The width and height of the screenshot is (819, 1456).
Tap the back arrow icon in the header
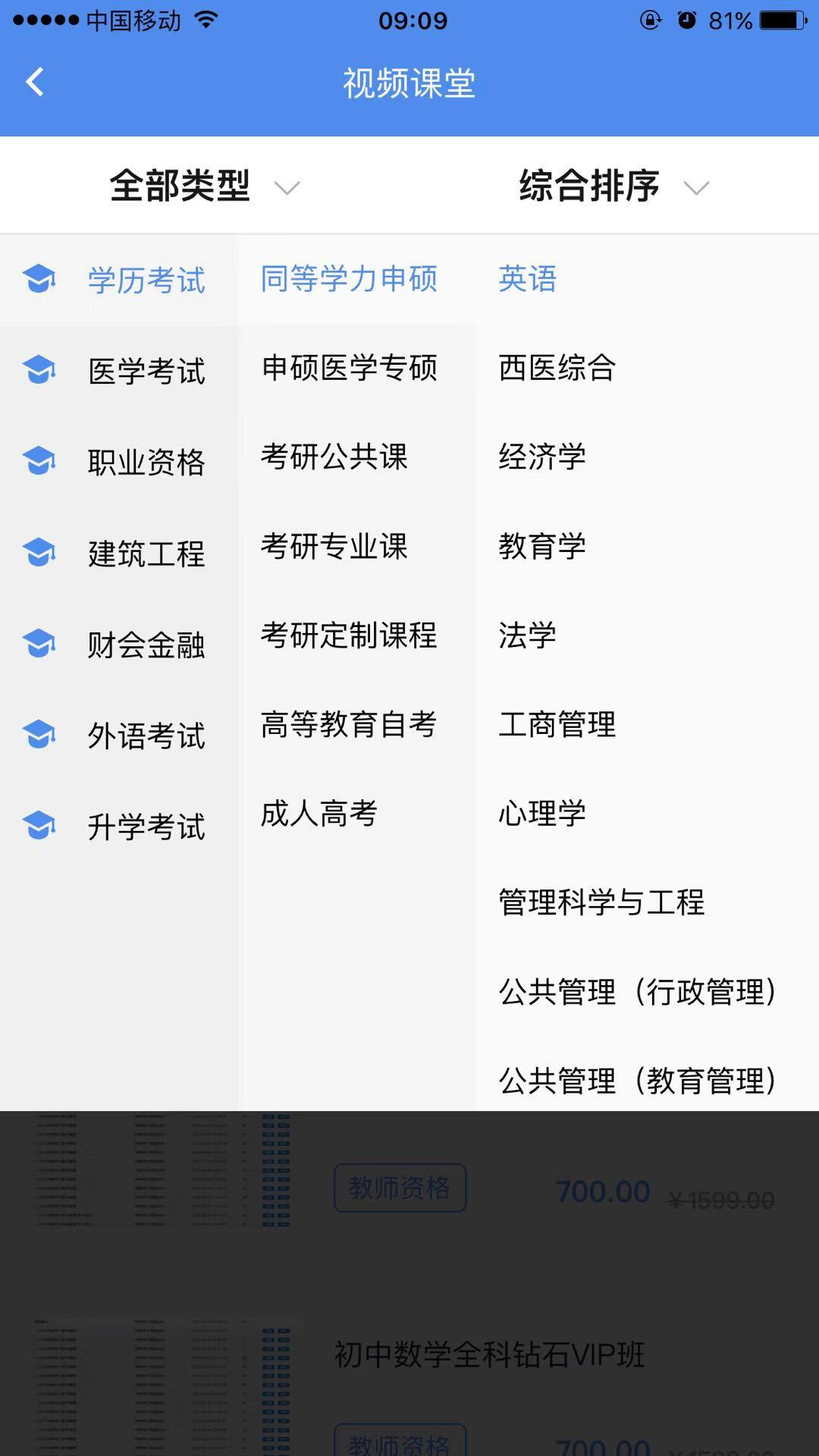coord(34,82)
